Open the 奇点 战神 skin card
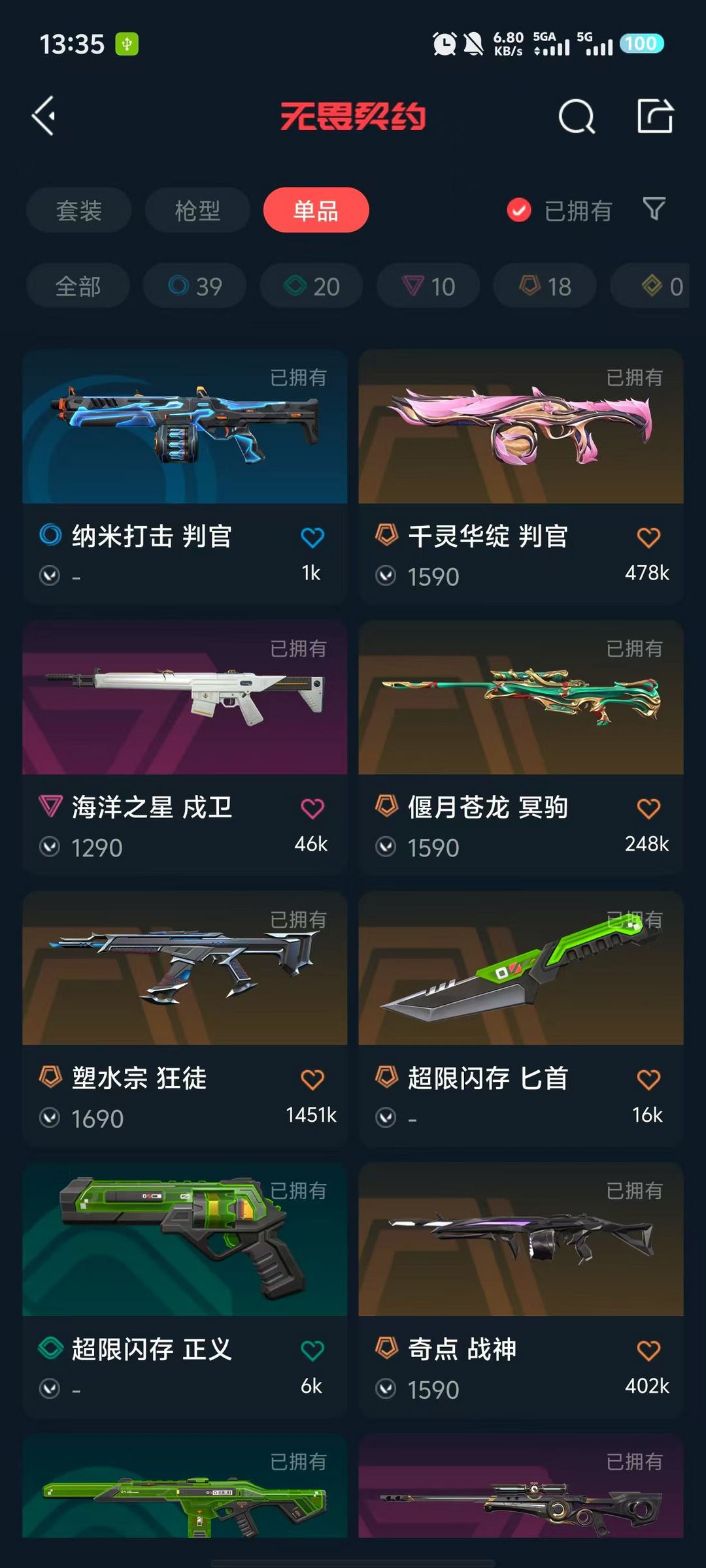Viewport: 706px width, 1568px height. pyautogui.click(x=521, y=1290)
